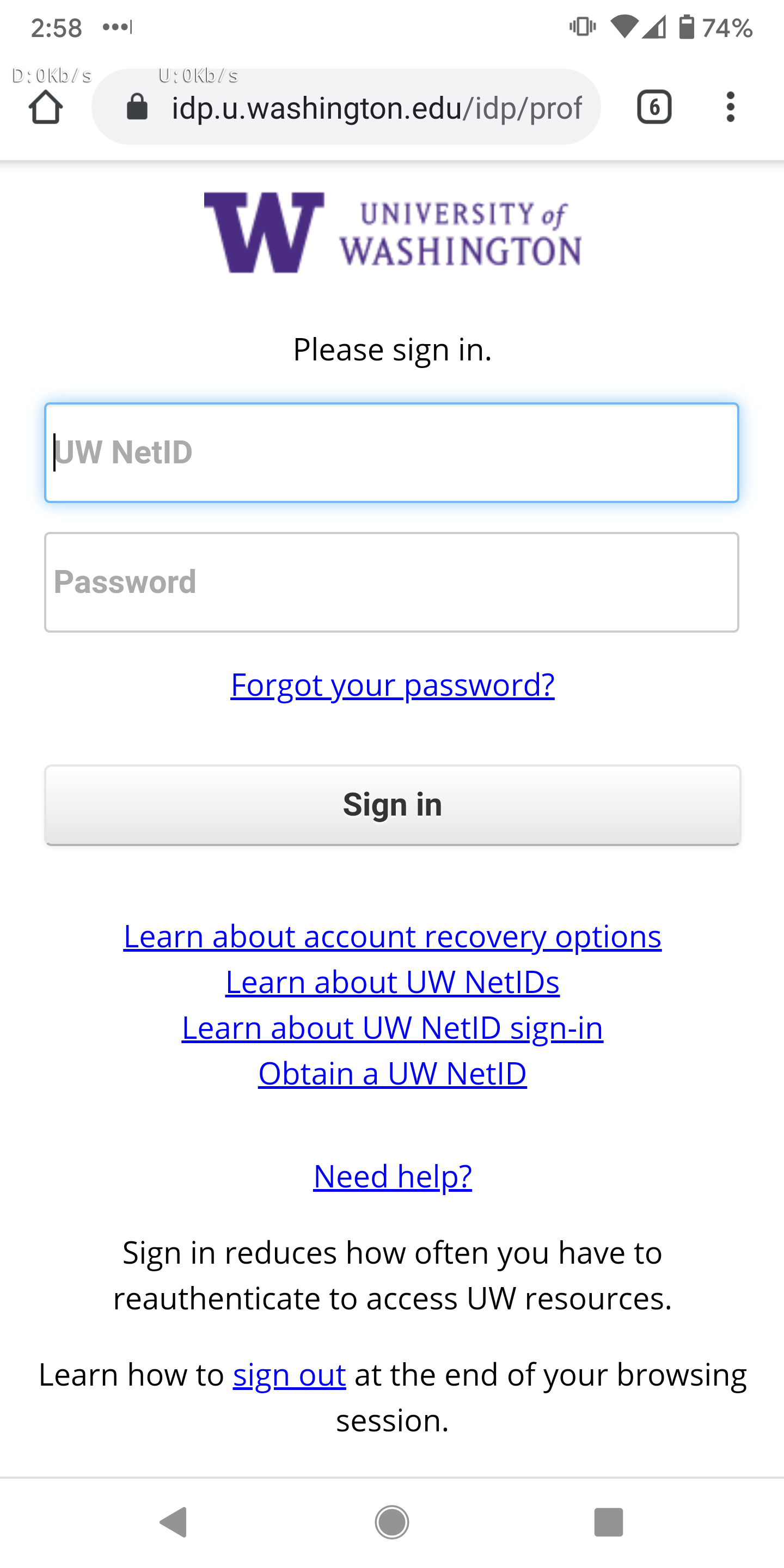This screenshot has width=784, height=1568.
Task: Open recent apps with the square button
Action: [x=608, y=1522]
